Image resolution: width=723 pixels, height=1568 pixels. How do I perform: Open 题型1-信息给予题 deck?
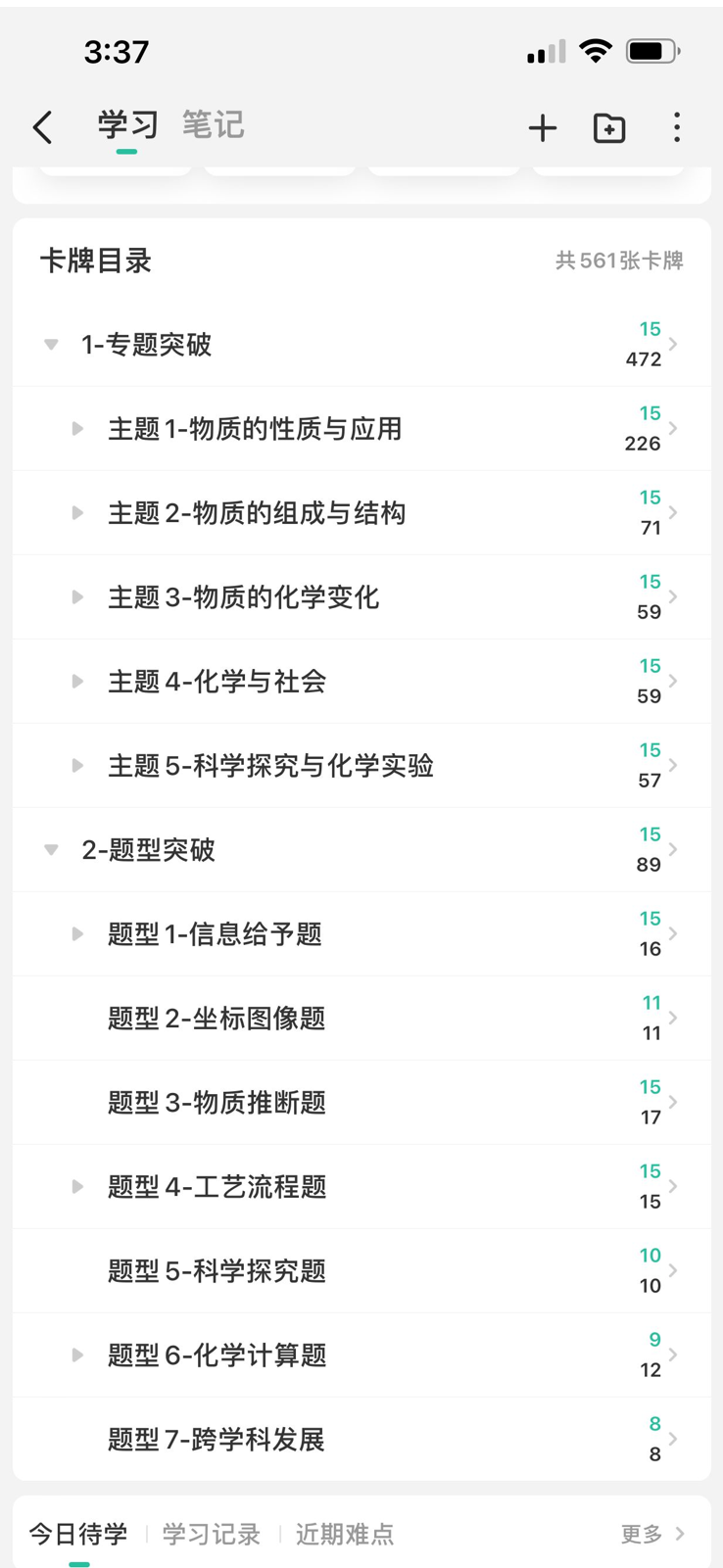[361, 934]
